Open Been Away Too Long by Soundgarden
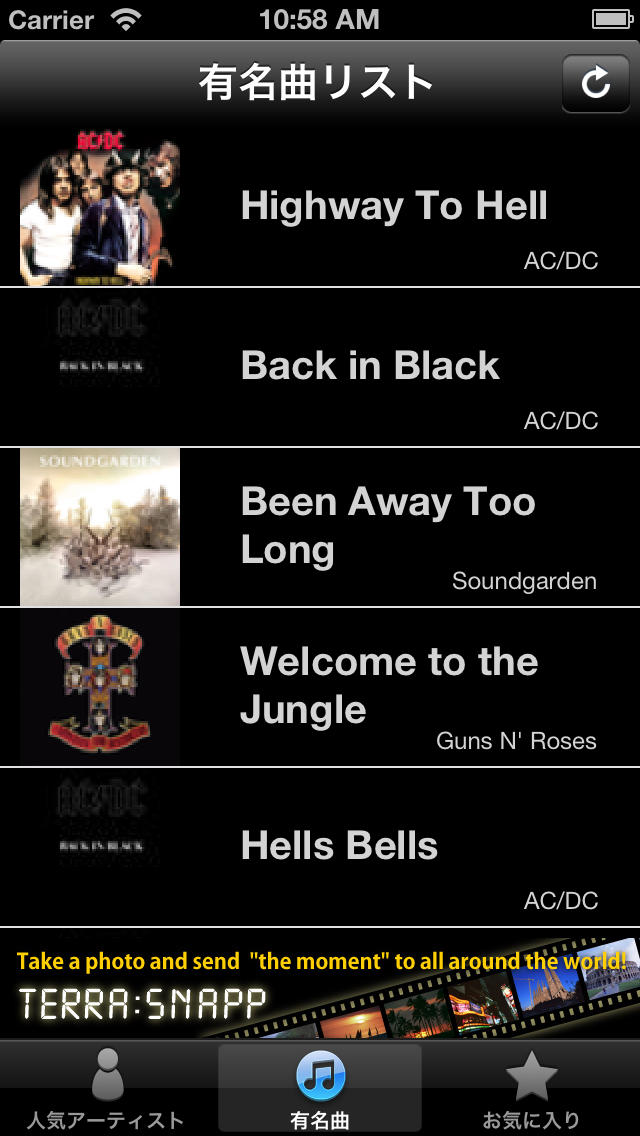This screenshot has height=1136, width=640. [x=388, y=526]
